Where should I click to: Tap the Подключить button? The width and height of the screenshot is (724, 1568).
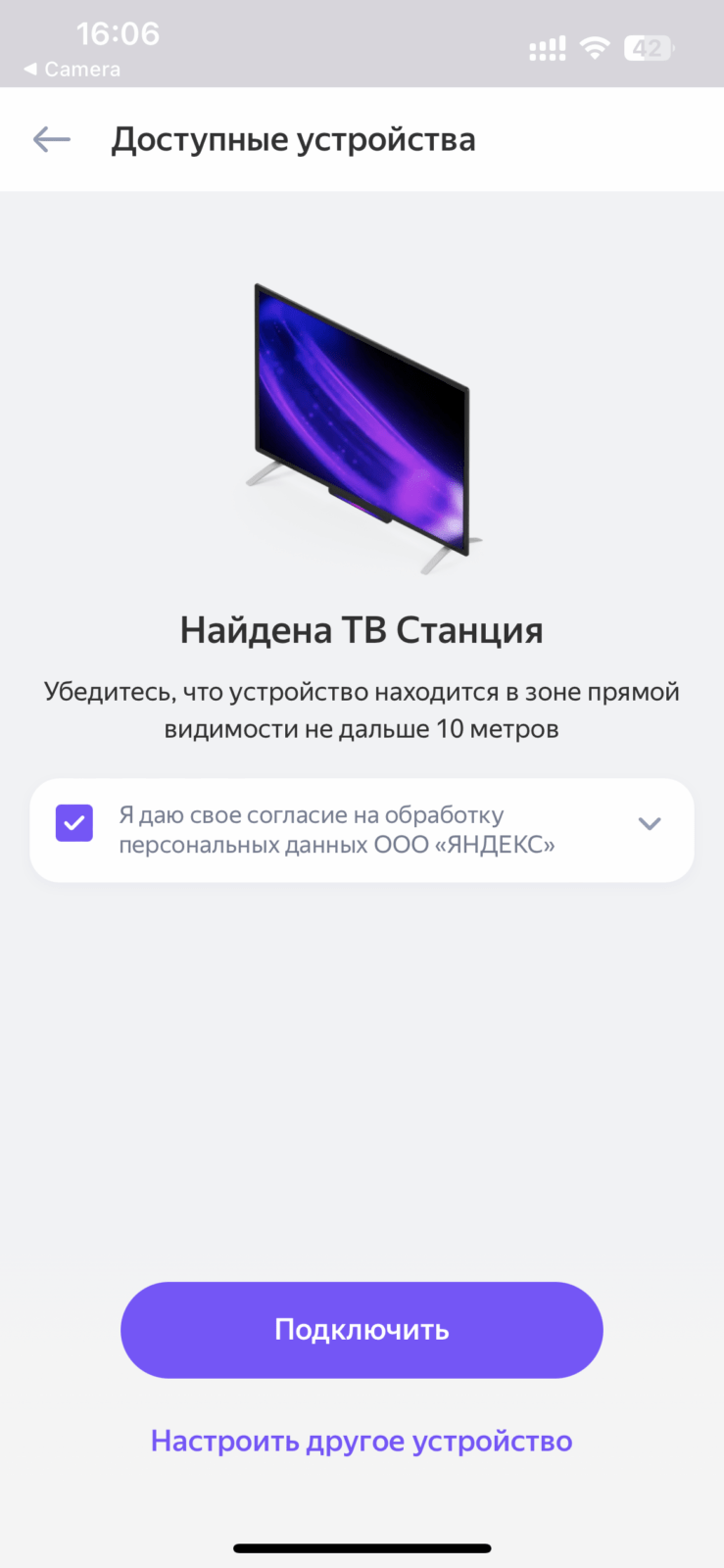tap(362, 1330)
